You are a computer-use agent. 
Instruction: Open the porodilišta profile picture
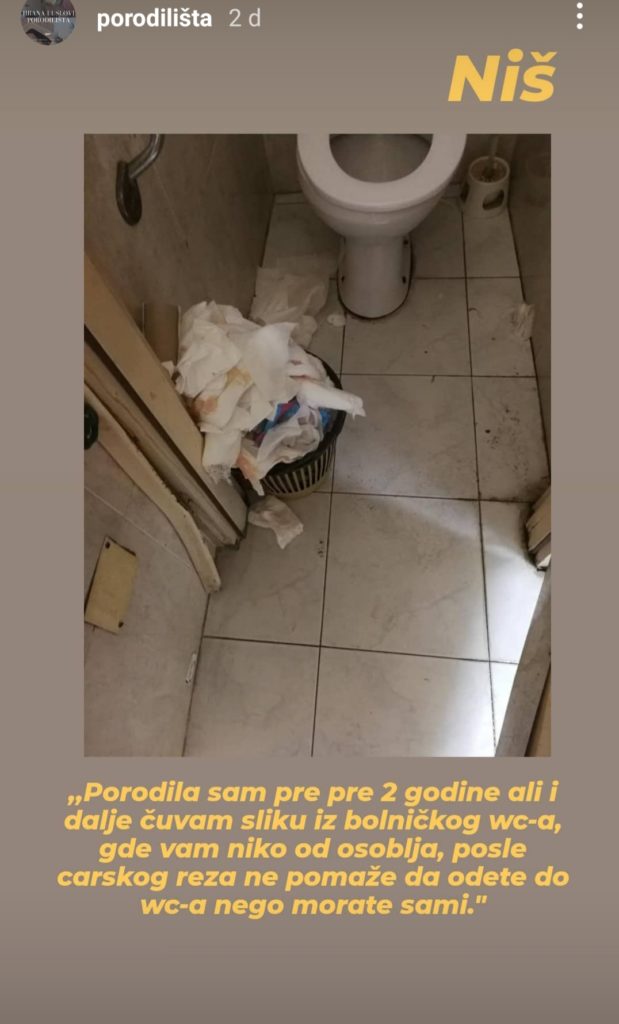[x=48, y=20]
